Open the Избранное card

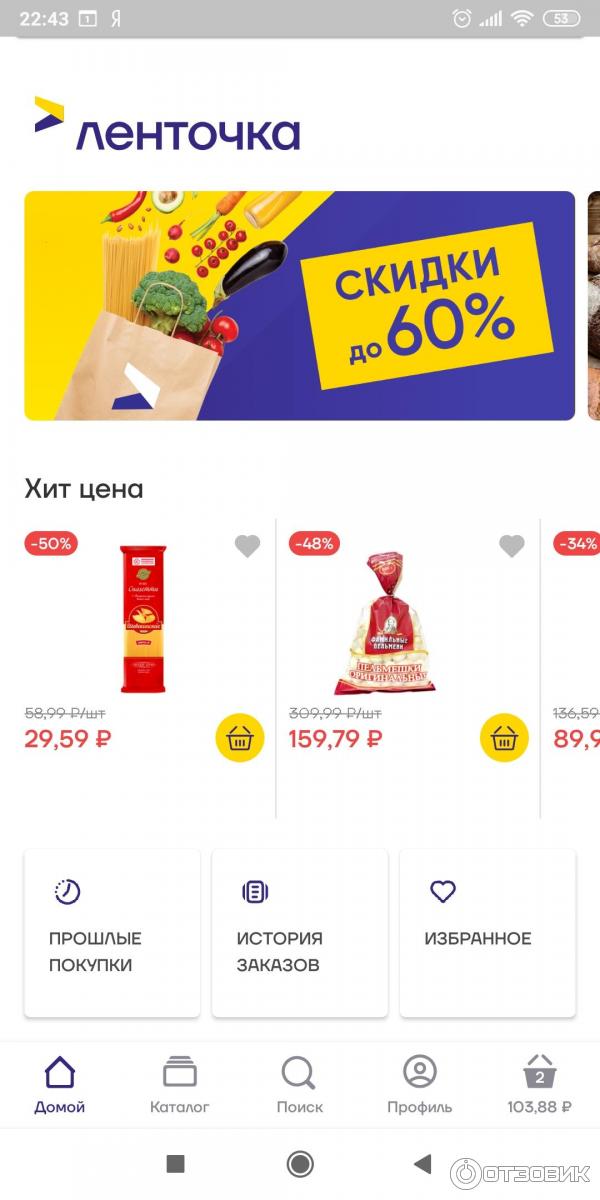tap(487, 933)
